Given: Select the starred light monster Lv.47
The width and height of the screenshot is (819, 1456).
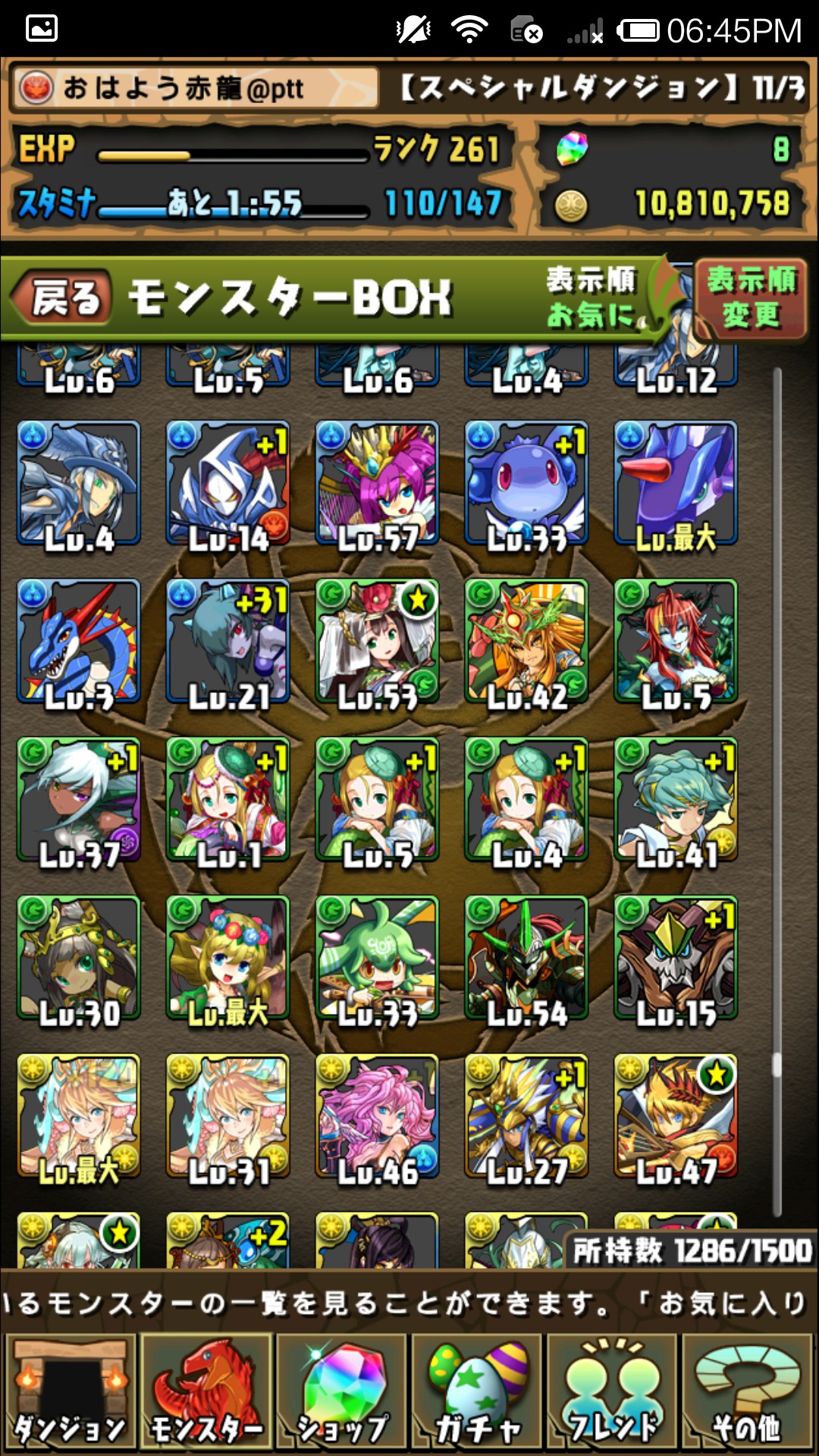Looking at the screenshot, I should pyautogui.click(x=676, y=1116).
